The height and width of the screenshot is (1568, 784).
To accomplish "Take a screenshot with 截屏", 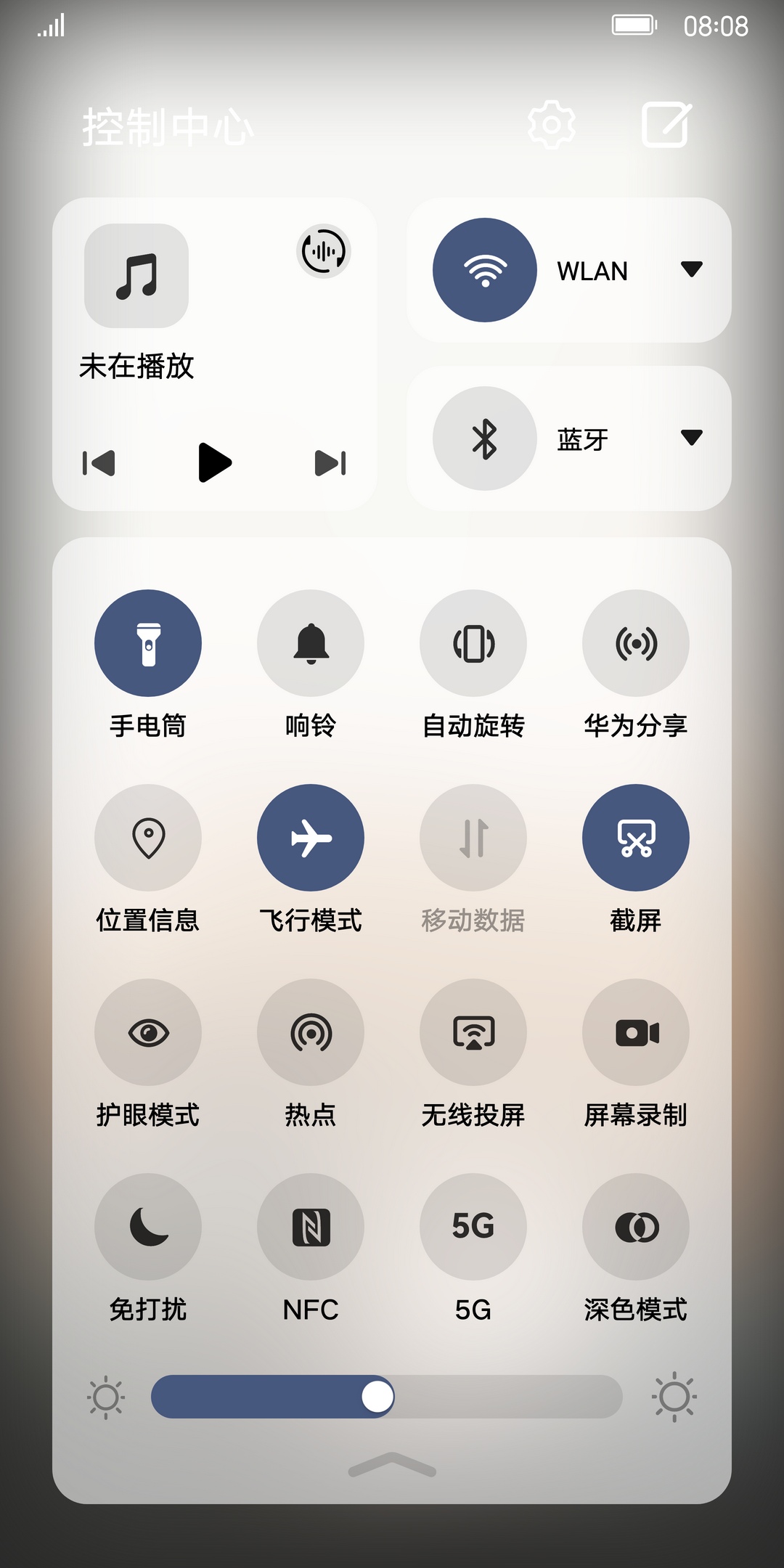I will click(636, 838).
